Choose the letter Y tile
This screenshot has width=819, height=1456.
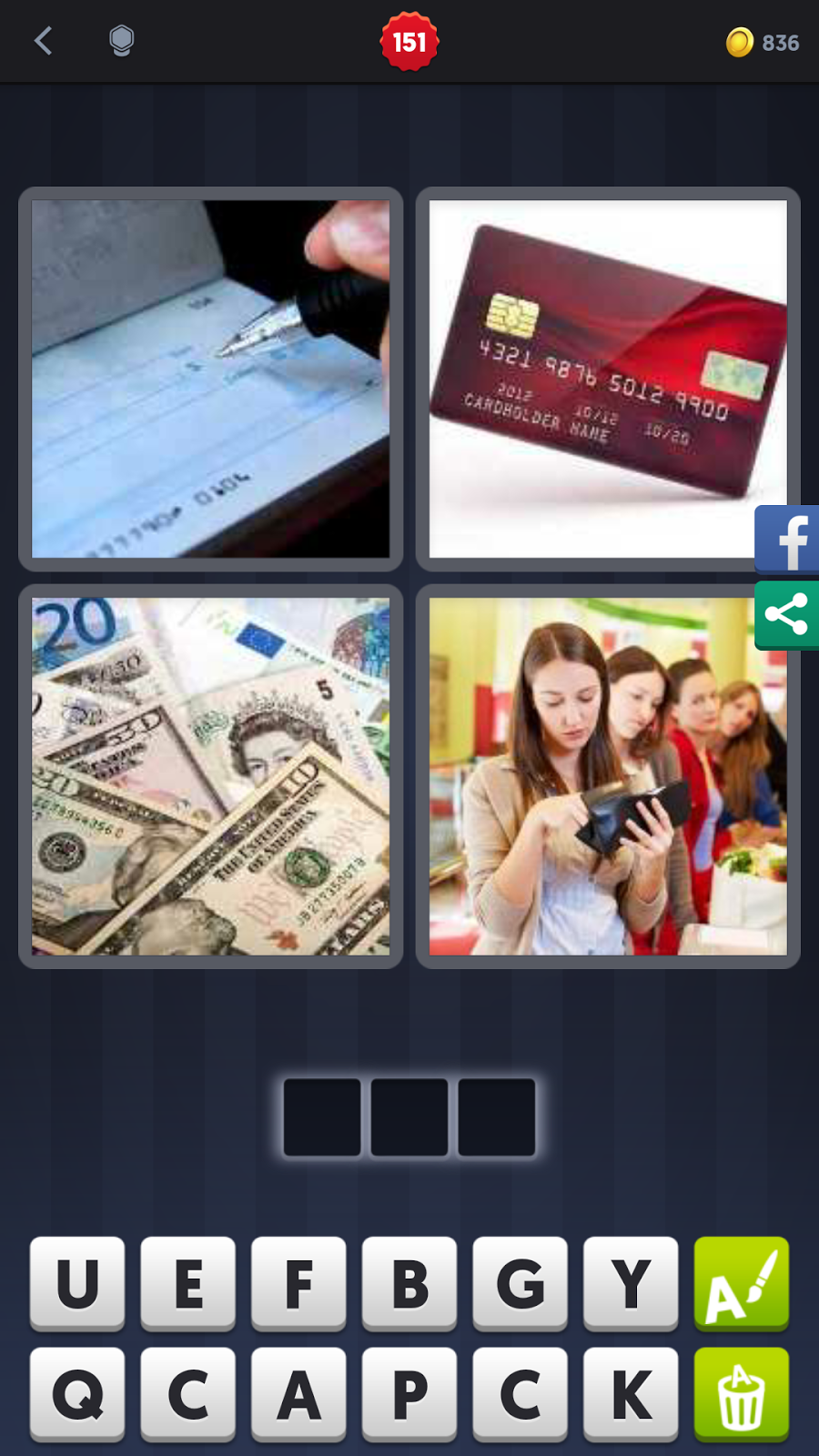point(631,1283)
